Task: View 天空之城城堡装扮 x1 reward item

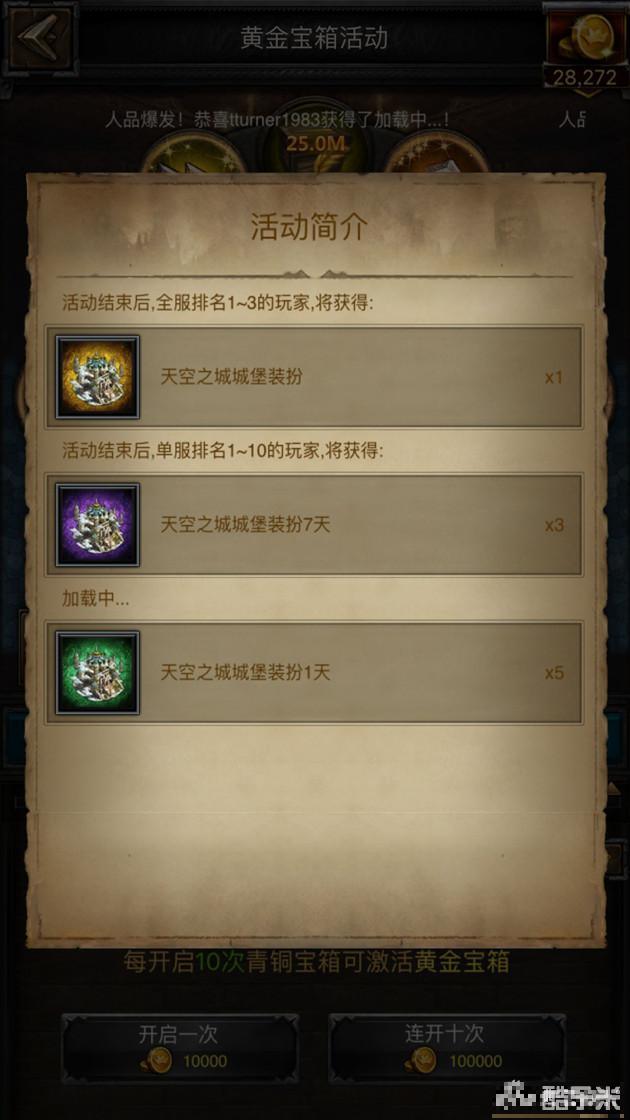Action: coord(98,377)
